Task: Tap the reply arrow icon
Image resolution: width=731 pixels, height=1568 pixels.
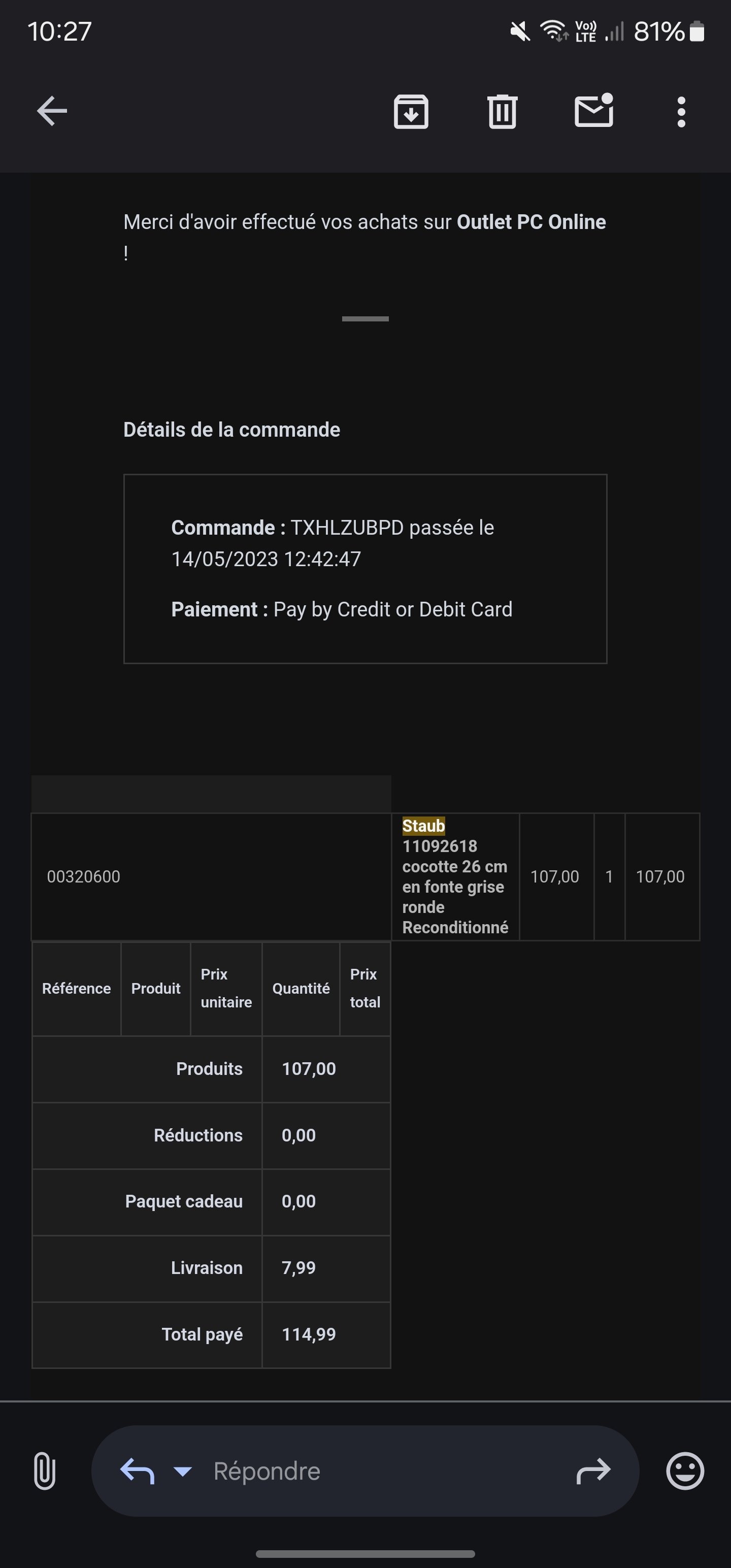Action: pyautogui.click(x=137, y=1471)
